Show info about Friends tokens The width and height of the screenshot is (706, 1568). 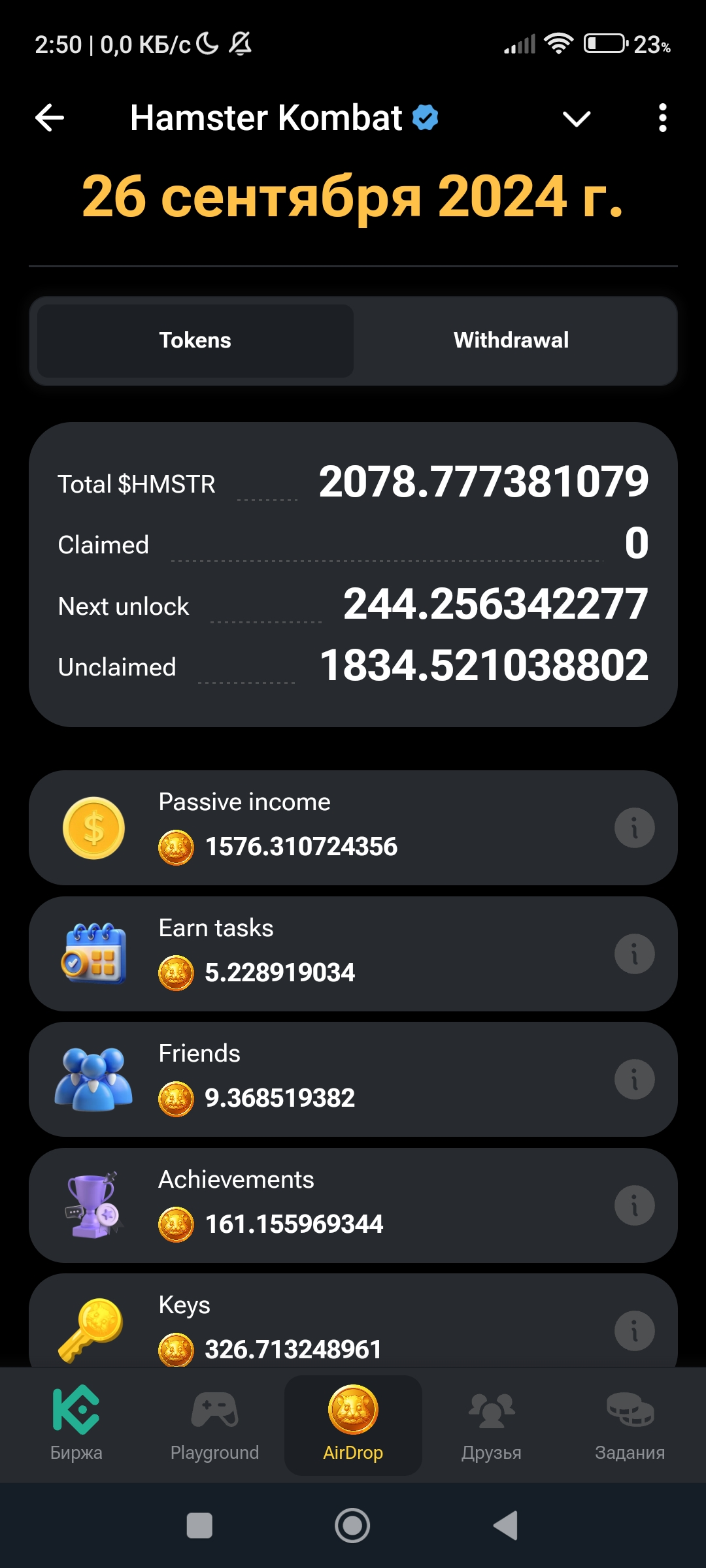[x=634, y=1079]
